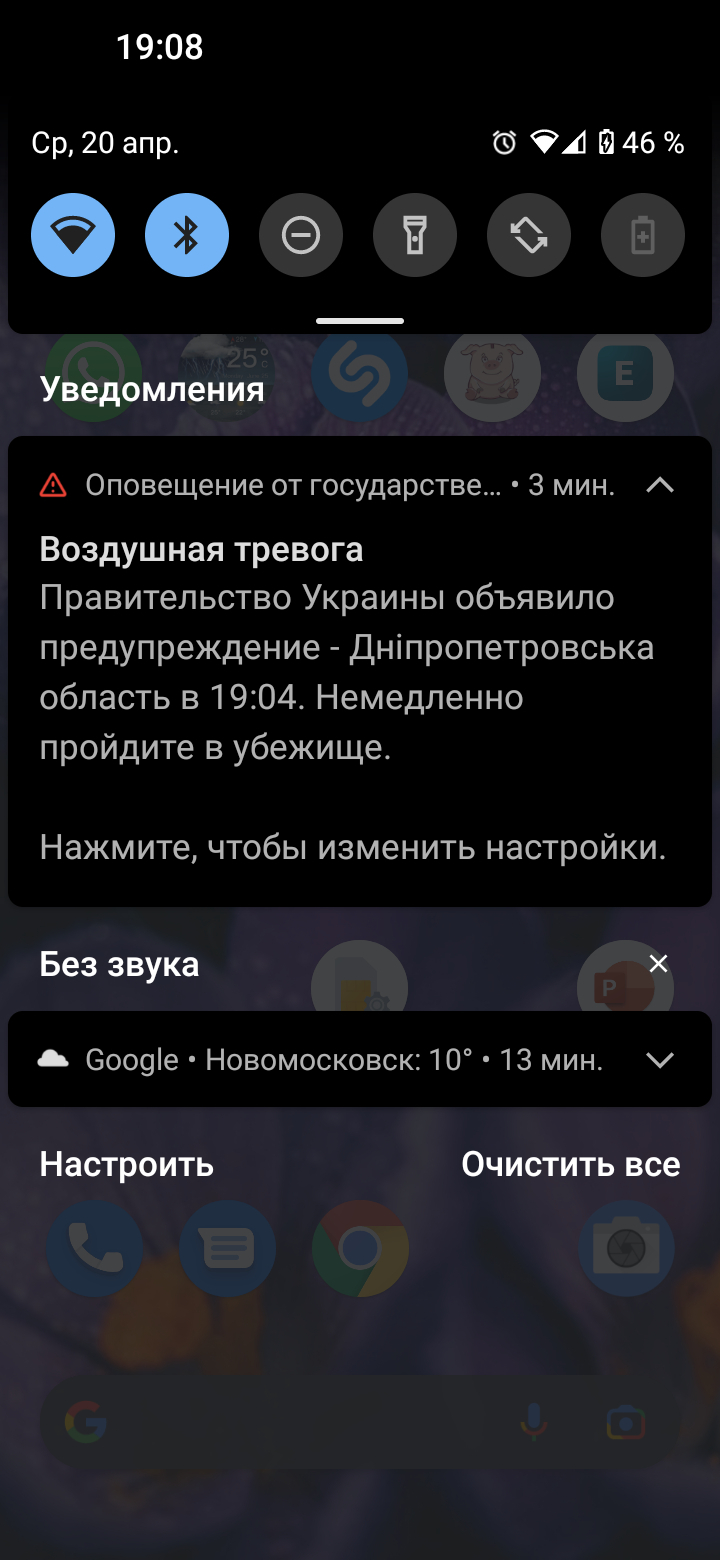Enable Do Not Disturb mode
Viewport: 720px width, 1560px height.
point(301,236)
